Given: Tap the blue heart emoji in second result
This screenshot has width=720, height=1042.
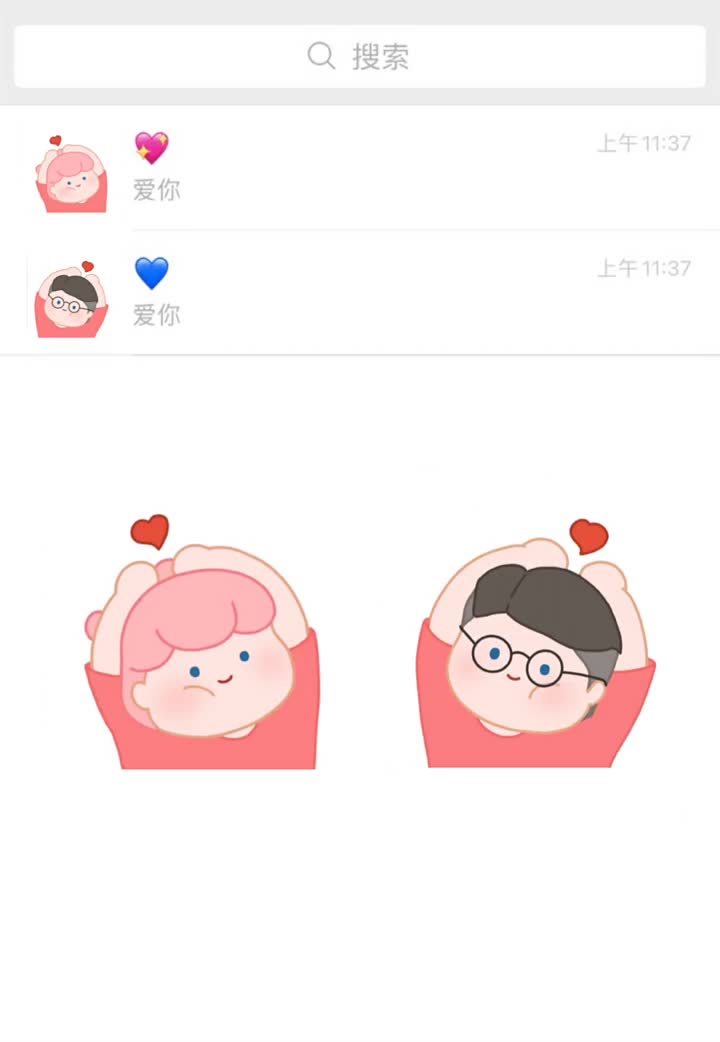Looking at the screenshot, I should pyautogui.click(x=152, y=272).
